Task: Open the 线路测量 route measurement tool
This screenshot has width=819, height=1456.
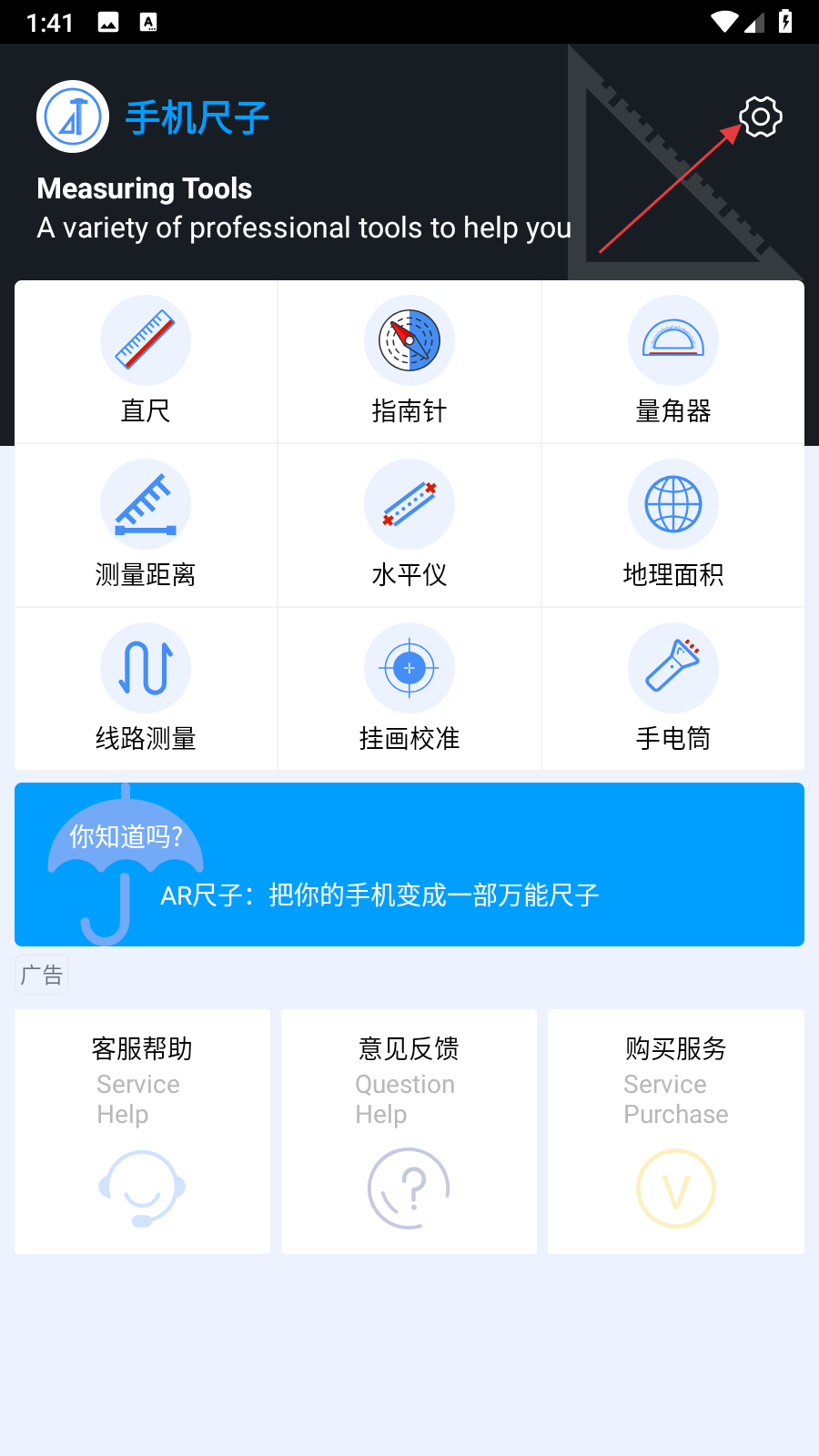Action: point(146,689)
